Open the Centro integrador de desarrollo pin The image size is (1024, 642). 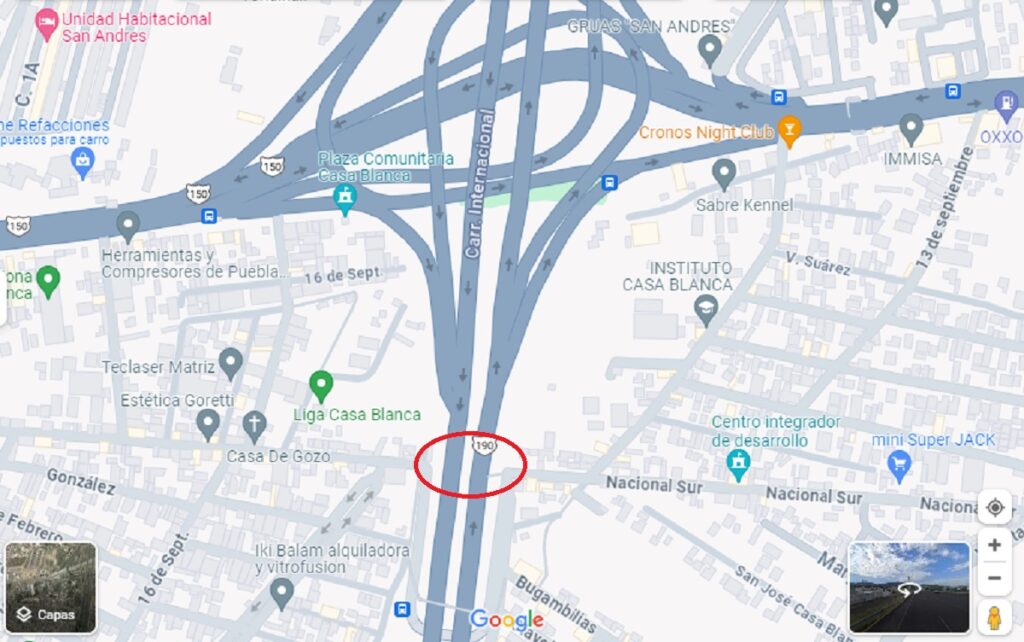pyautogui.click(x=738, y=462)
